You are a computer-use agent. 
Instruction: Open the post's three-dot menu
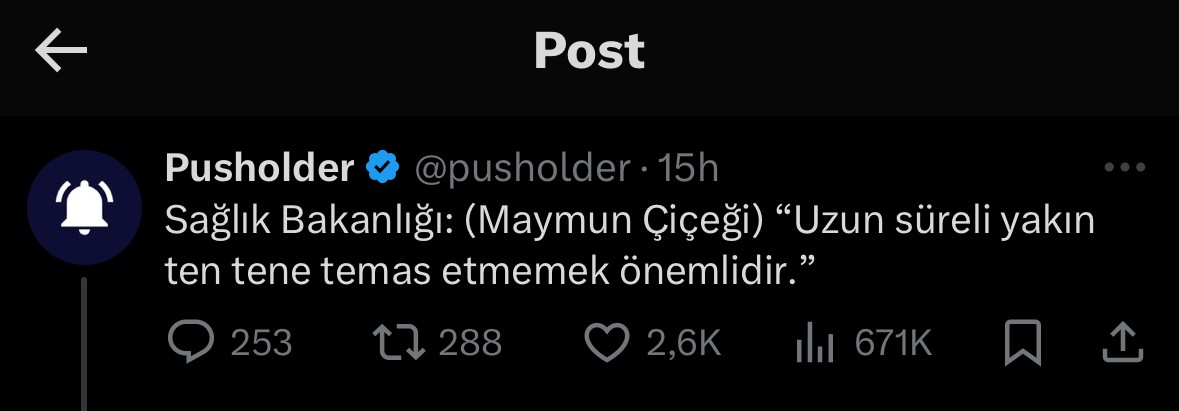coord(1124,168)
